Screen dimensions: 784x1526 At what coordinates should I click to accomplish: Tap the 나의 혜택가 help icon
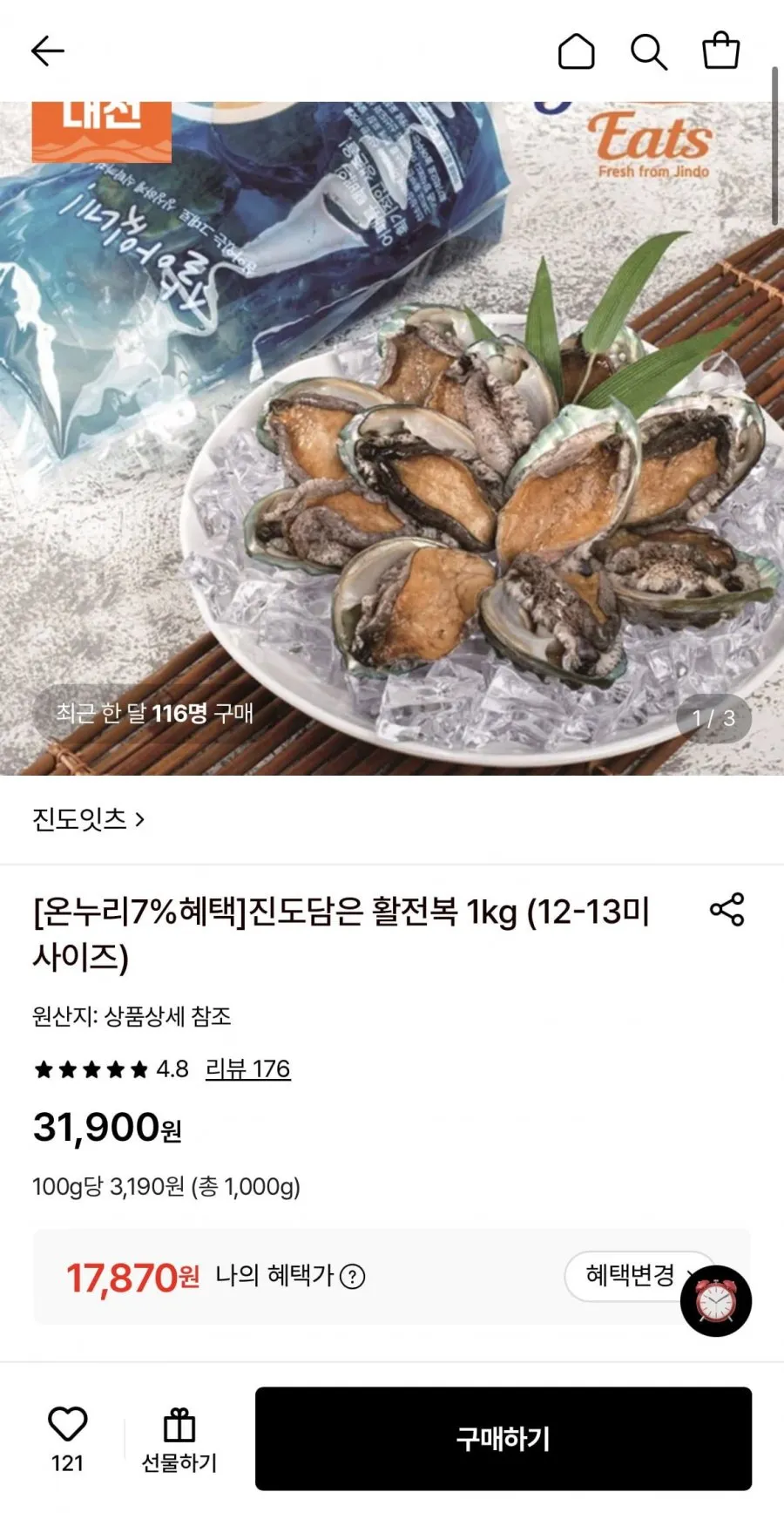tap(352, 1277)
